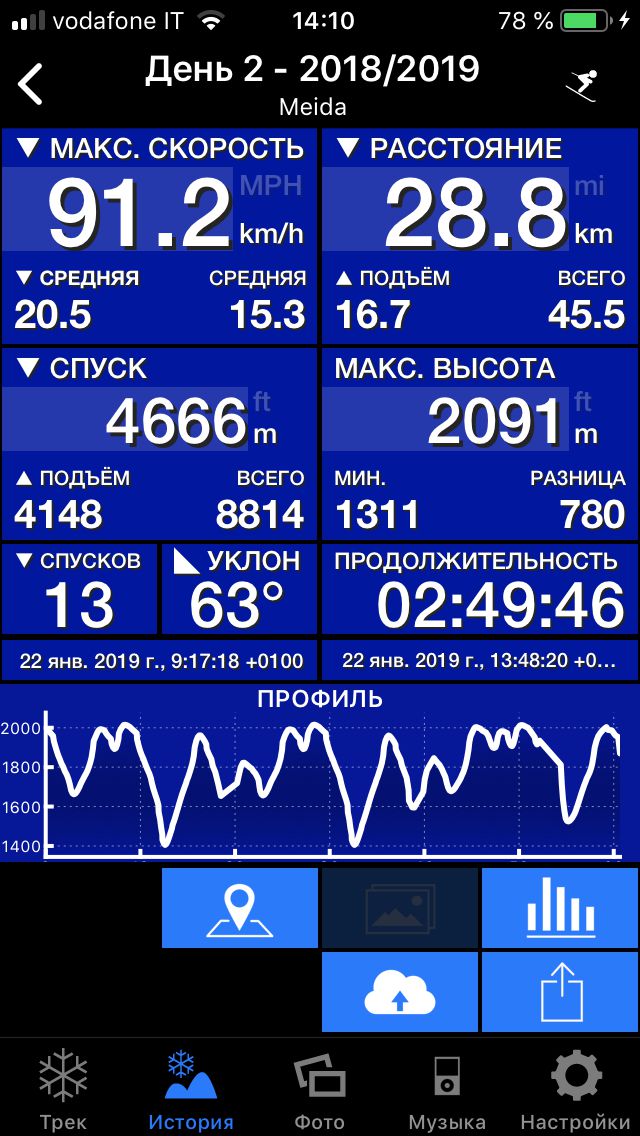Switch descent units to feet
Screen dimensions: 640x1136
[263, 402]
